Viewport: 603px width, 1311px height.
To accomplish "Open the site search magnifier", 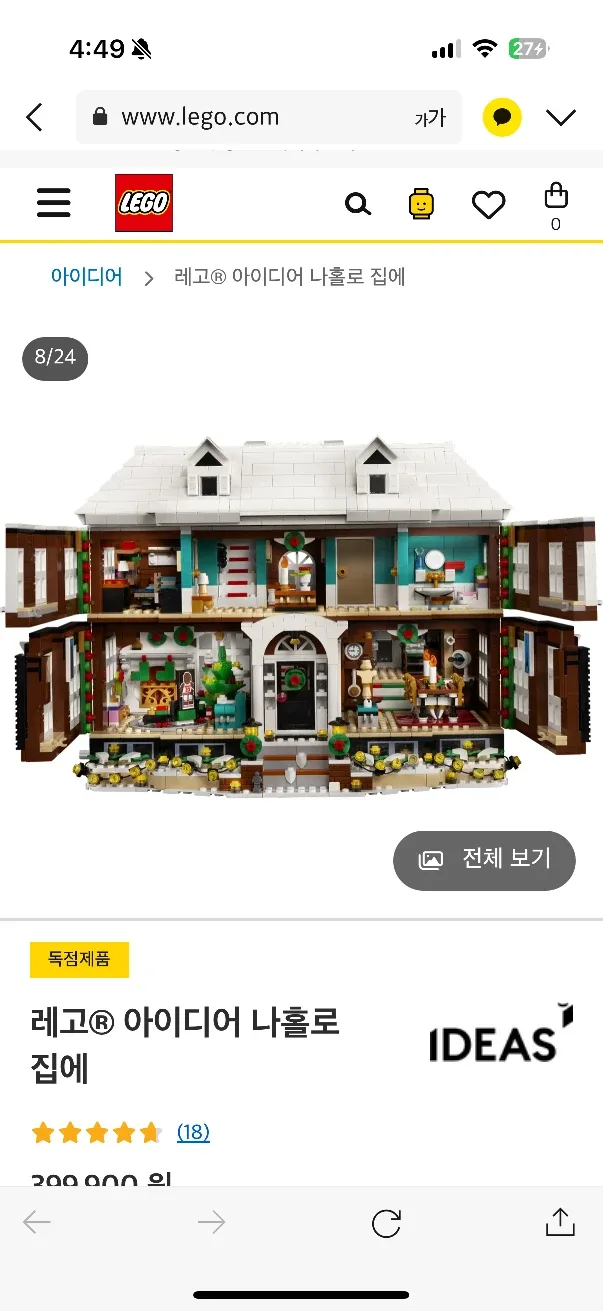I will tap(358, 204).
